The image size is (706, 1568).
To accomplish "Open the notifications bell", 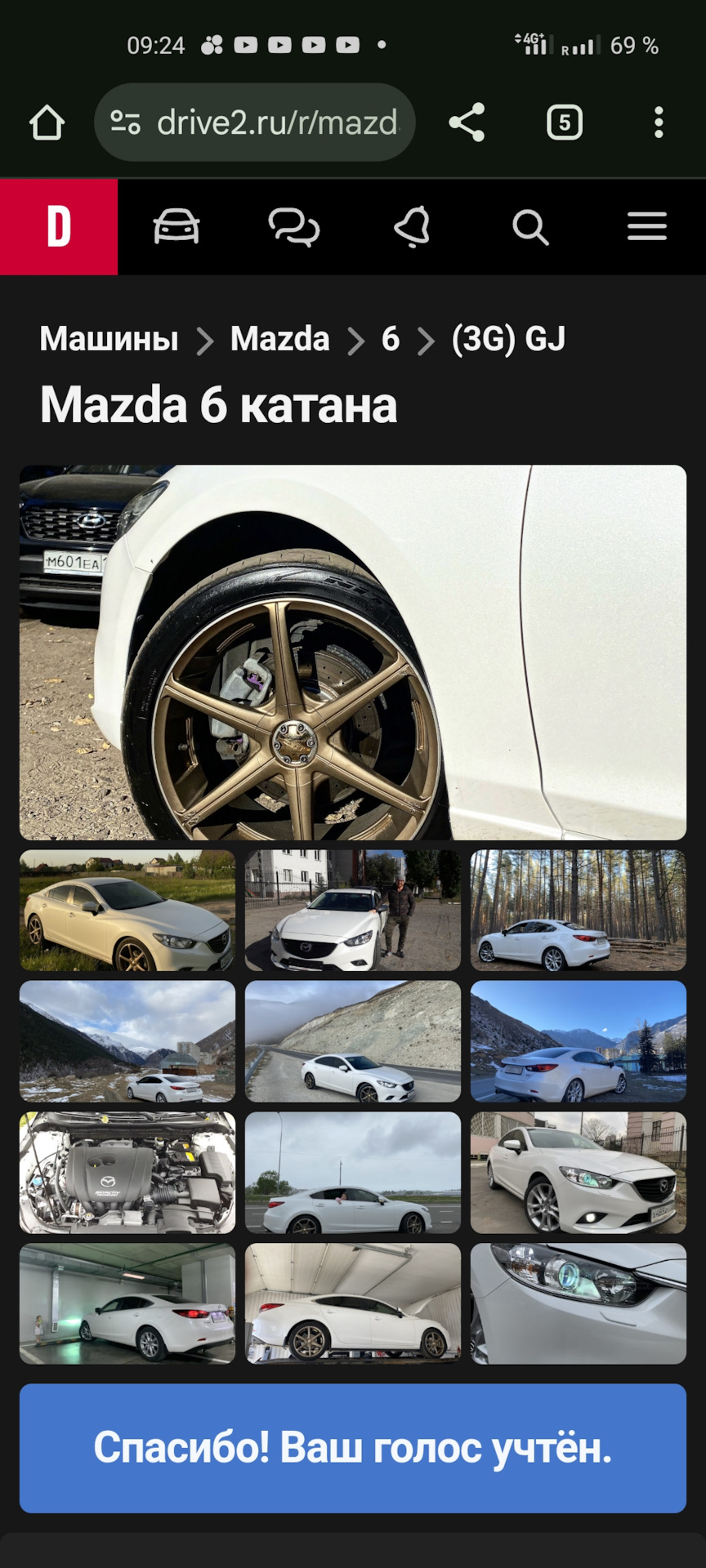I will coord(412,227).
